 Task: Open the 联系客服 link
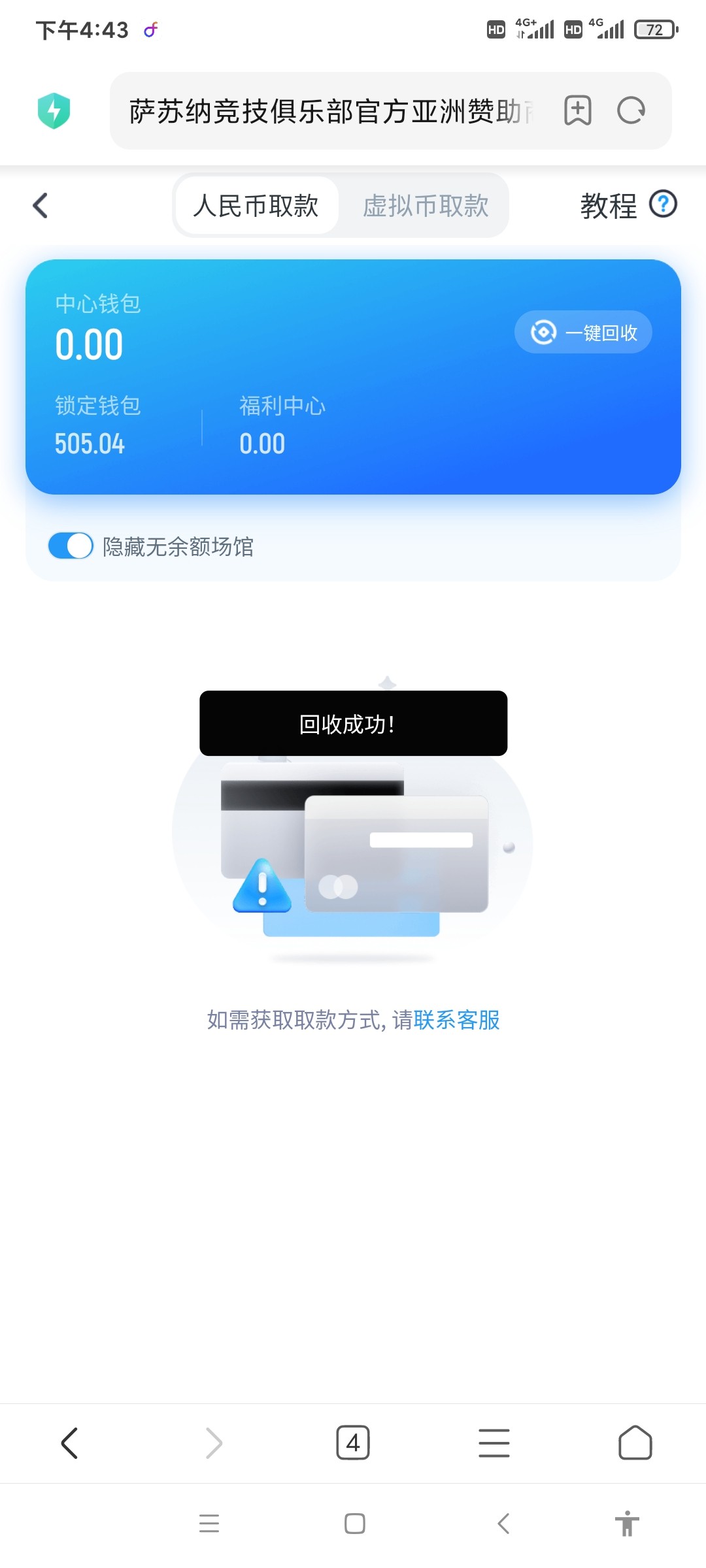tap(456, 1020)
